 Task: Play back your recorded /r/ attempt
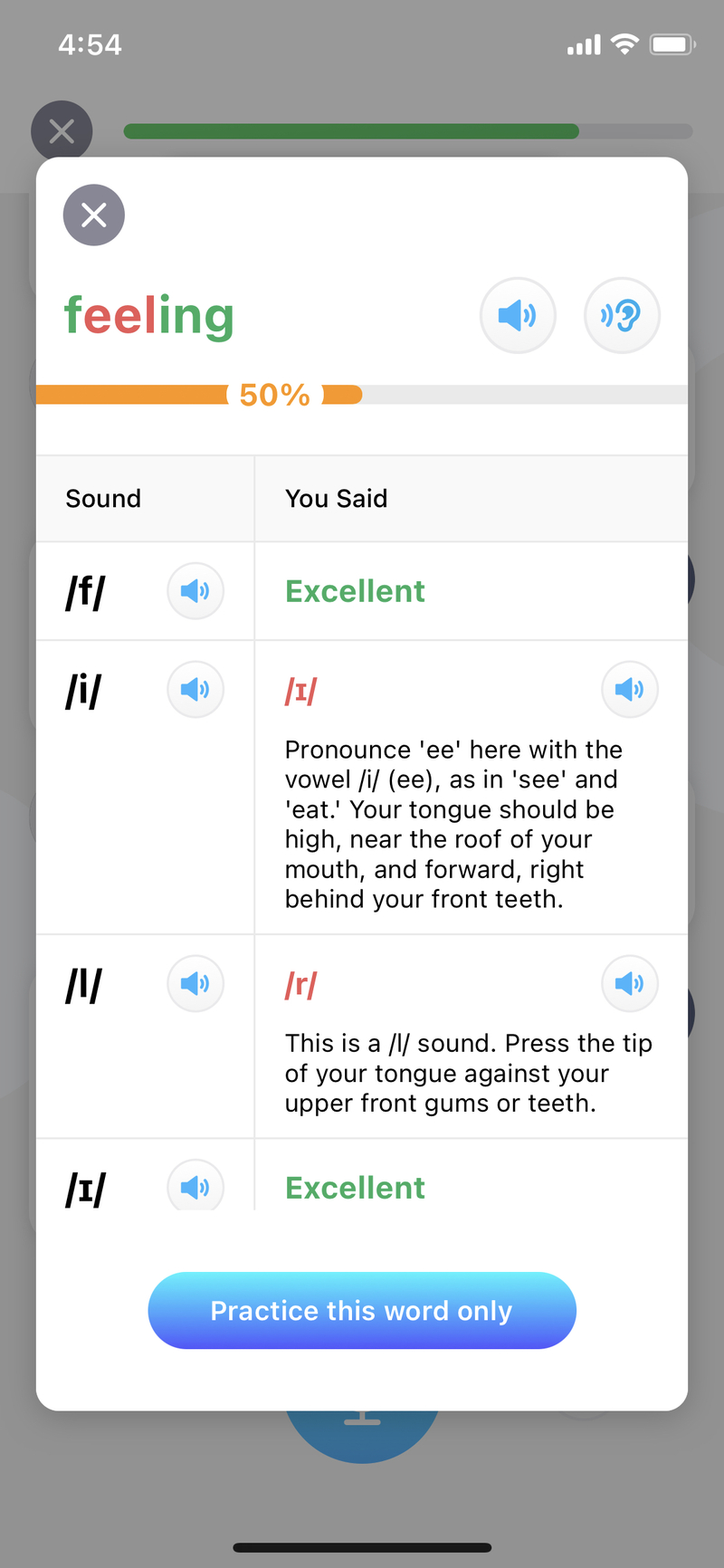click(x=629, y=983)
